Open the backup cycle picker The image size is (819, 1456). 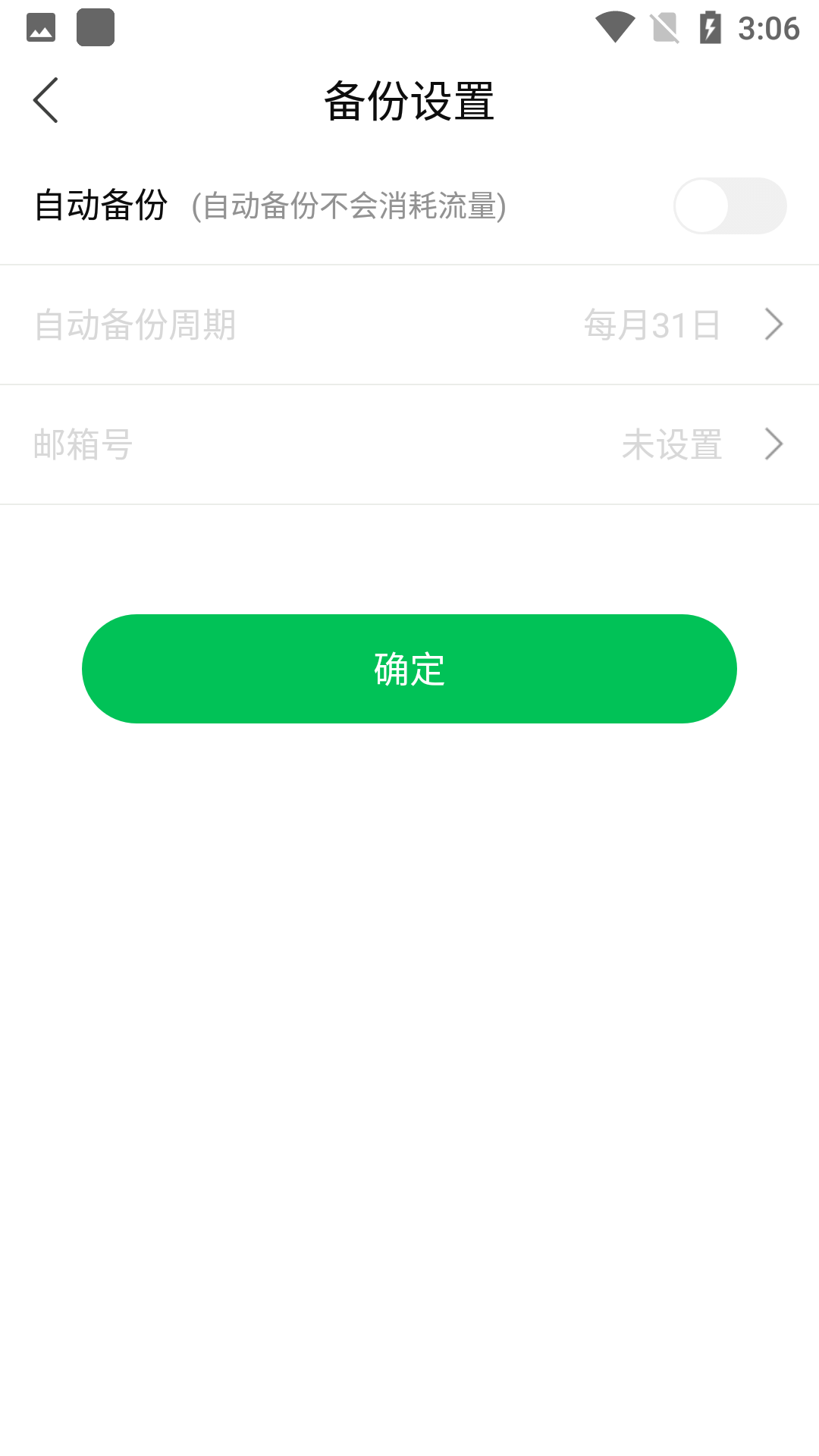409,323
